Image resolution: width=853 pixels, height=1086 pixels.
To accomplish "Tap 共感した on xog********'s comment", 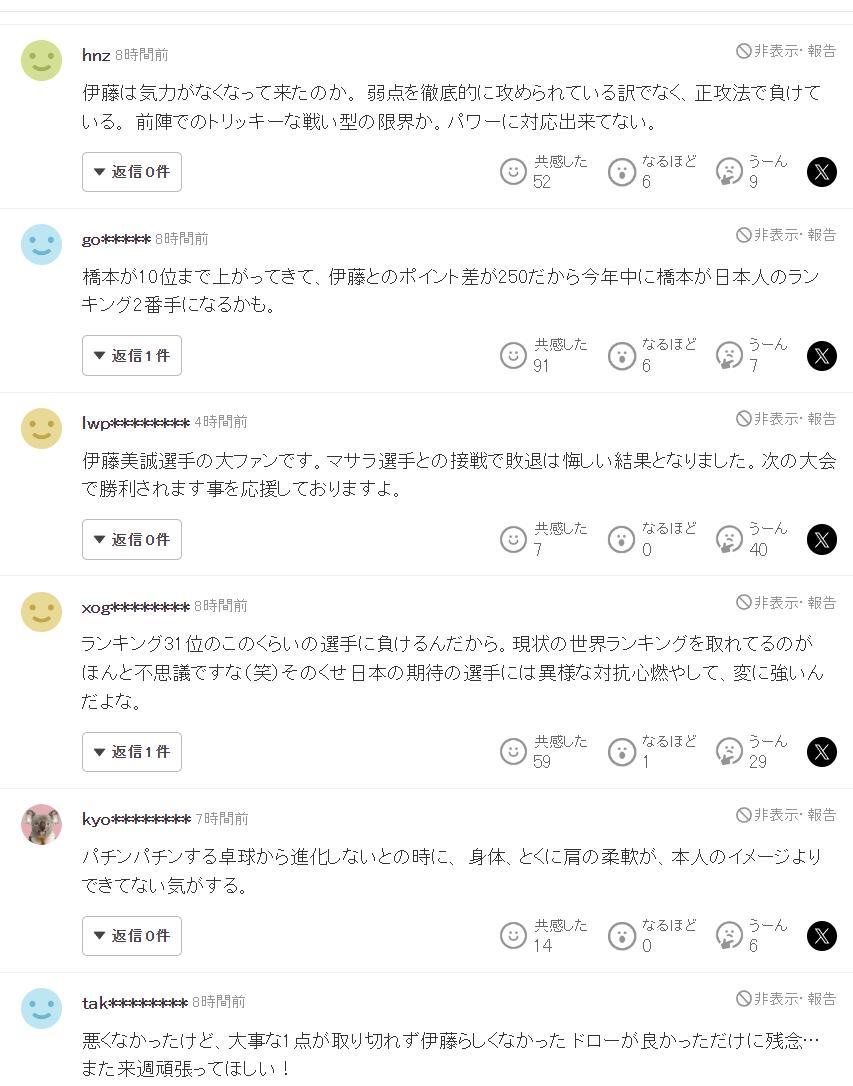I will tap(514, 751).
